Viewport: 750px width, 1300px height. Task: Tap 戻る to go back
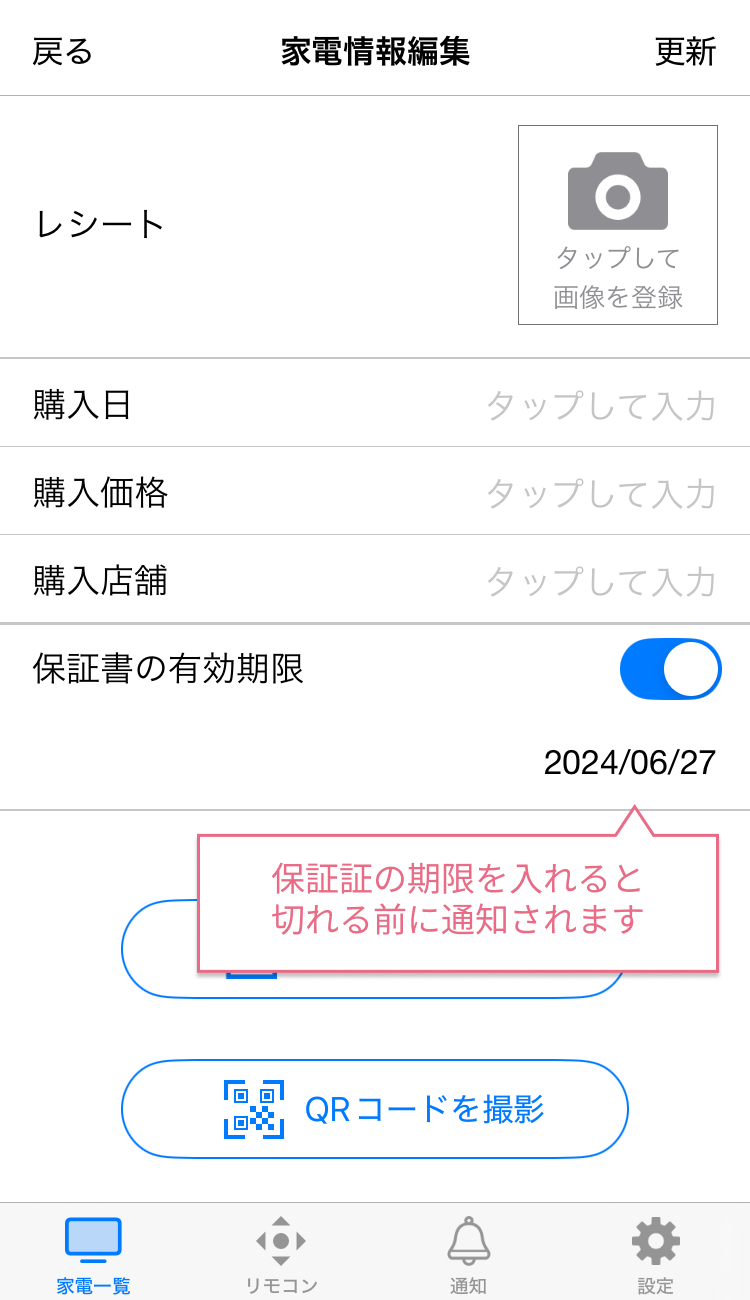pos(62,51)
